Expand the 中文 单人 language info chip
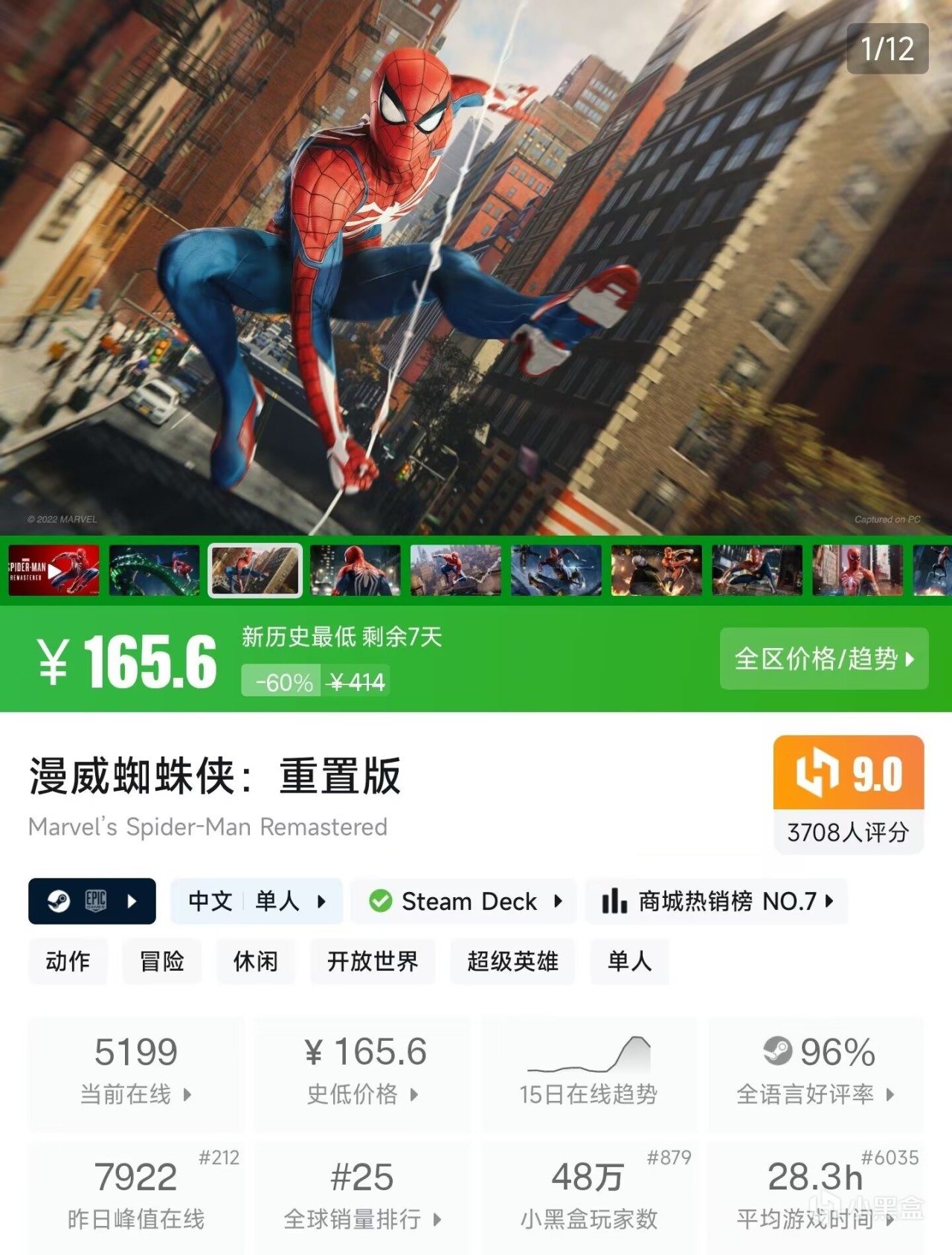Image resolution: width=952 pixels, height=1255 pixels. (257, 901)
